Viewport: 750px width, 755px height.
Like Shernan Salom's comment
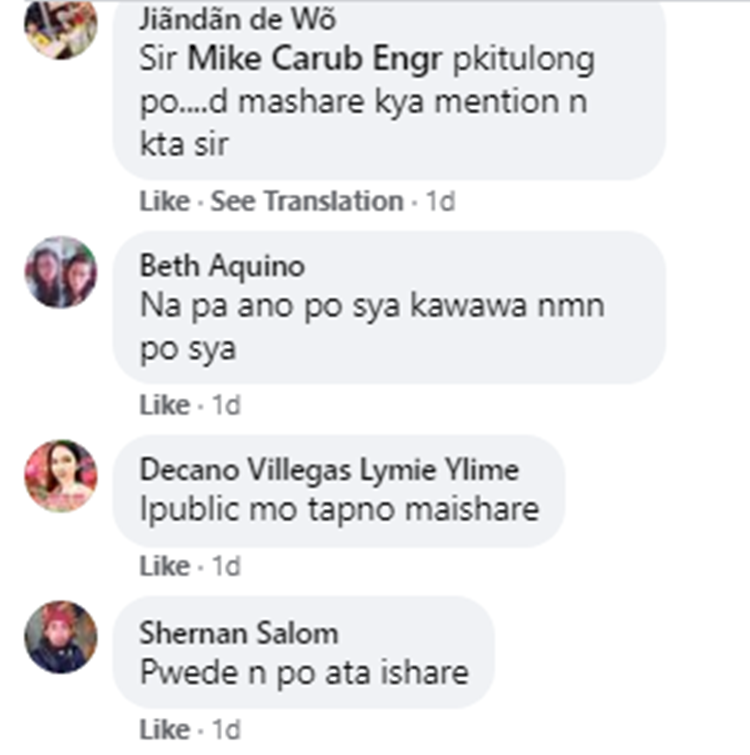point(164,728)
